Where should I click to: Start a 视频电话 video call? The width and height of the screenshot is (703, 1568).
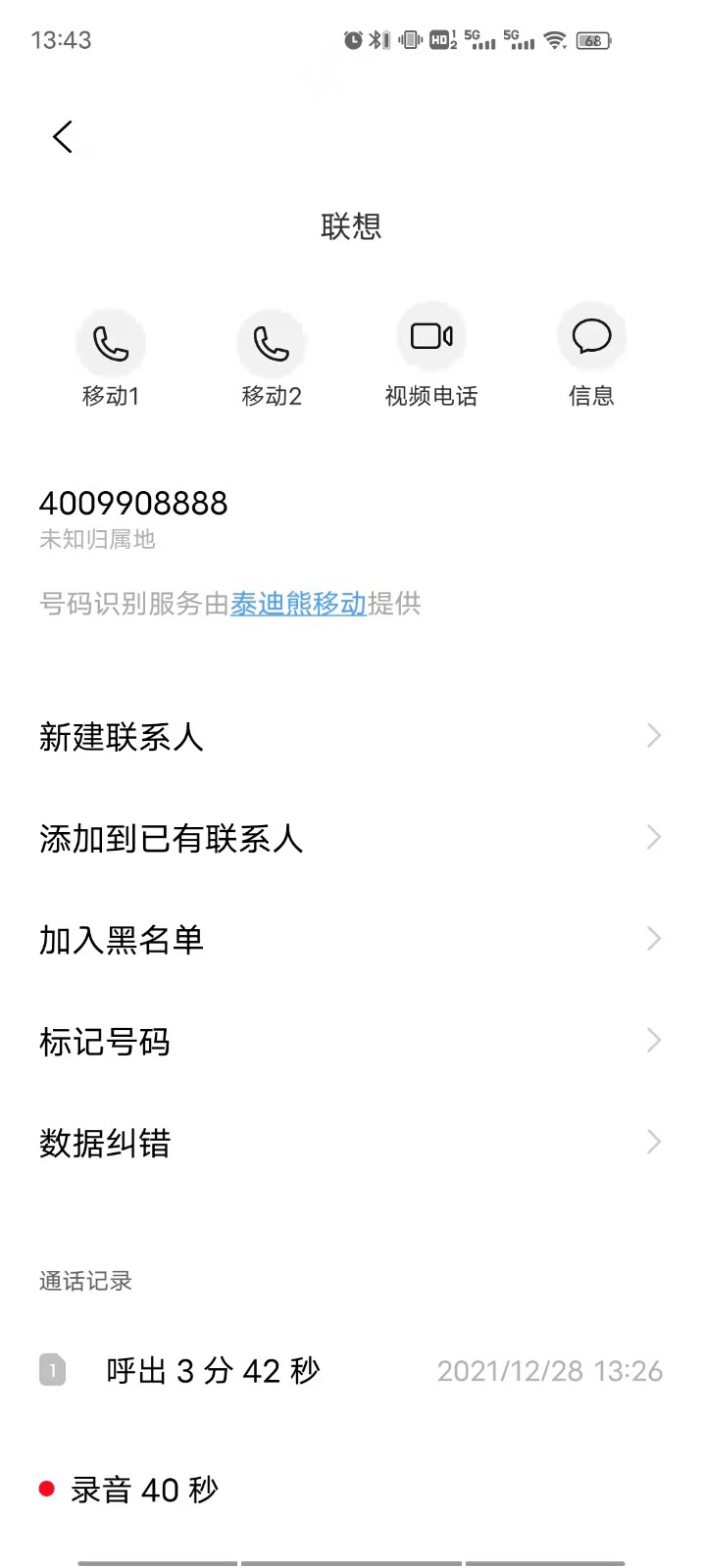coord(431,338)
